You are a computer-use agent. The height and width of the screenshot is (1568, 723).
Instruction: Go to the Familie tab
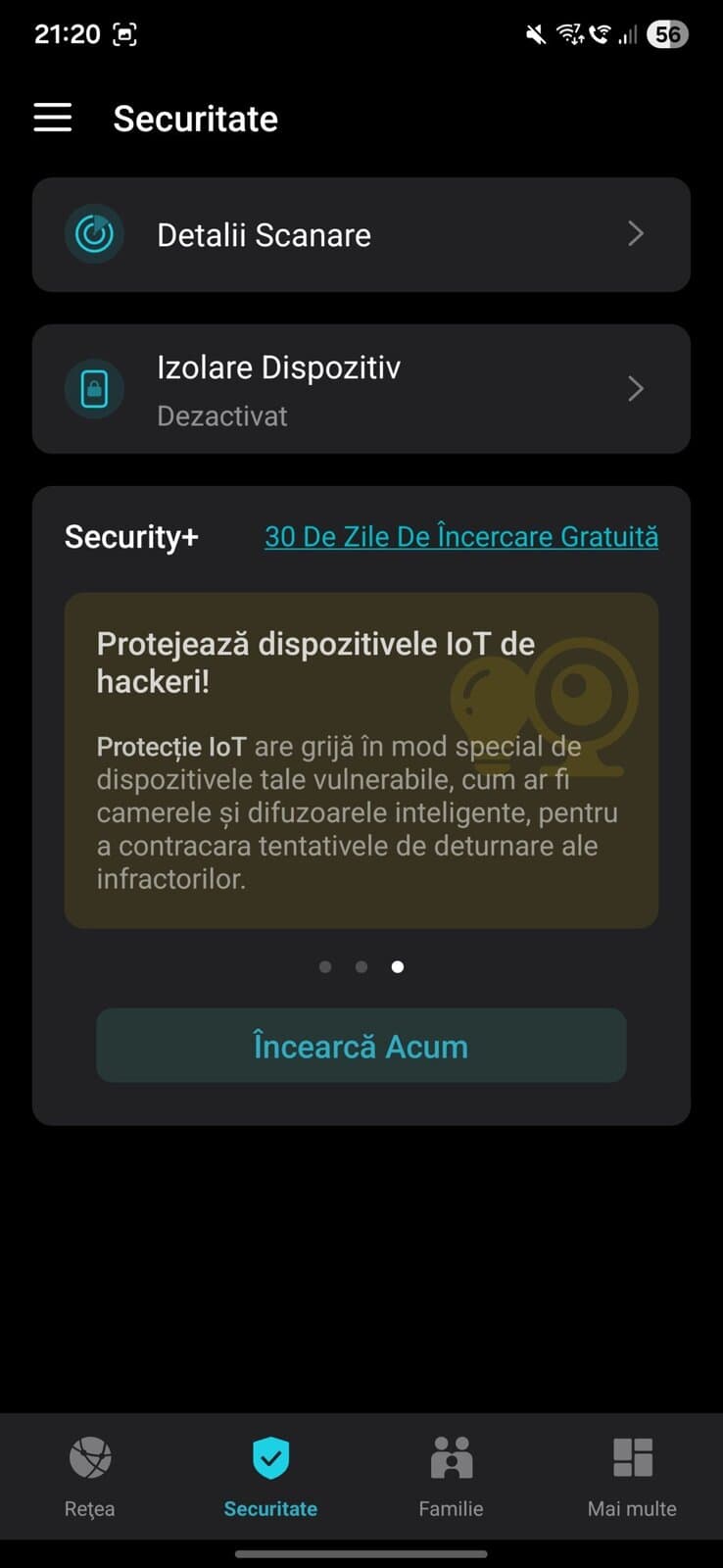click(451, 1476)
